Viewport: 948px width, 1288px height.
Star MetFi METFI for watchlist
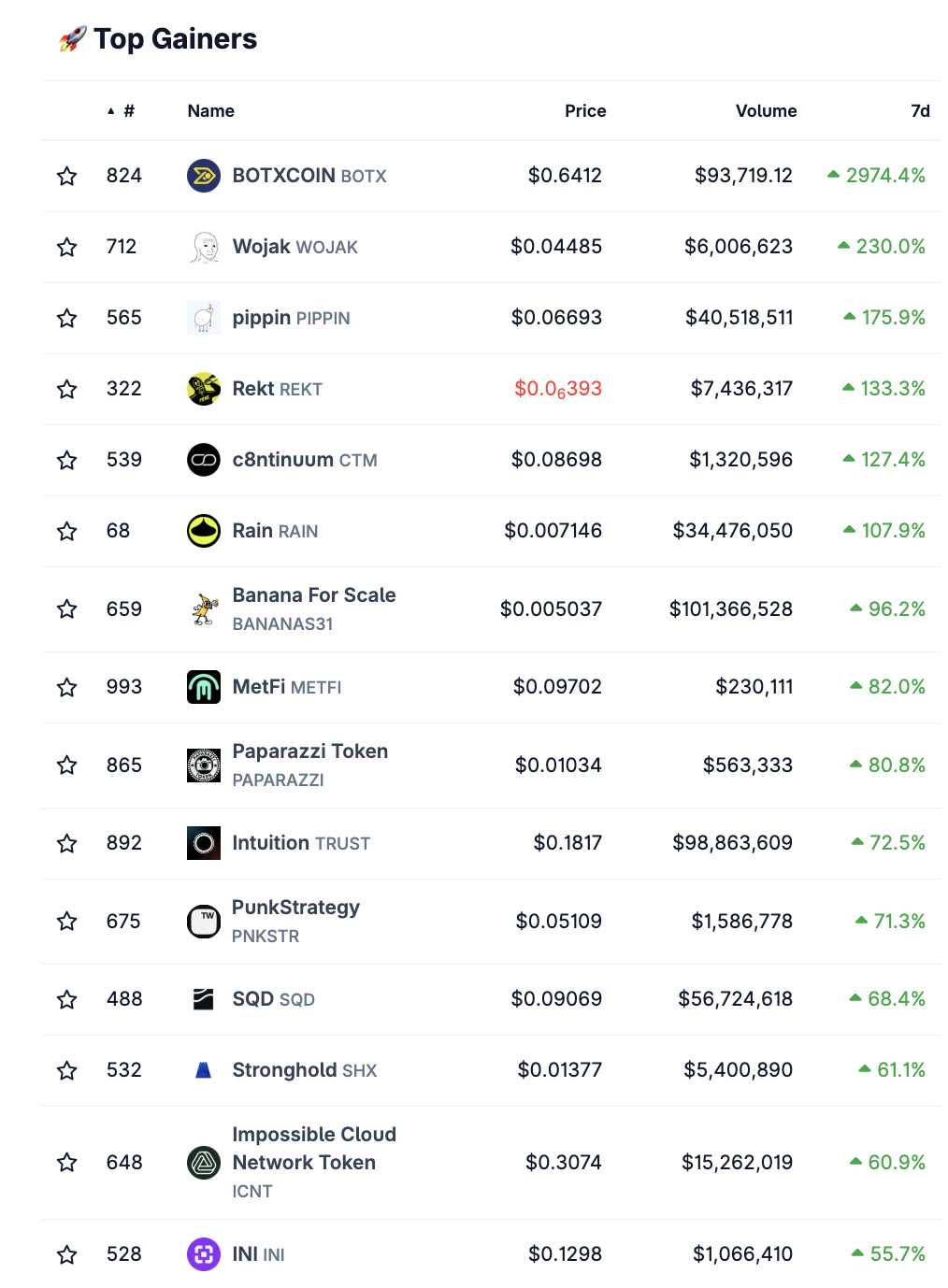point(66,687)
